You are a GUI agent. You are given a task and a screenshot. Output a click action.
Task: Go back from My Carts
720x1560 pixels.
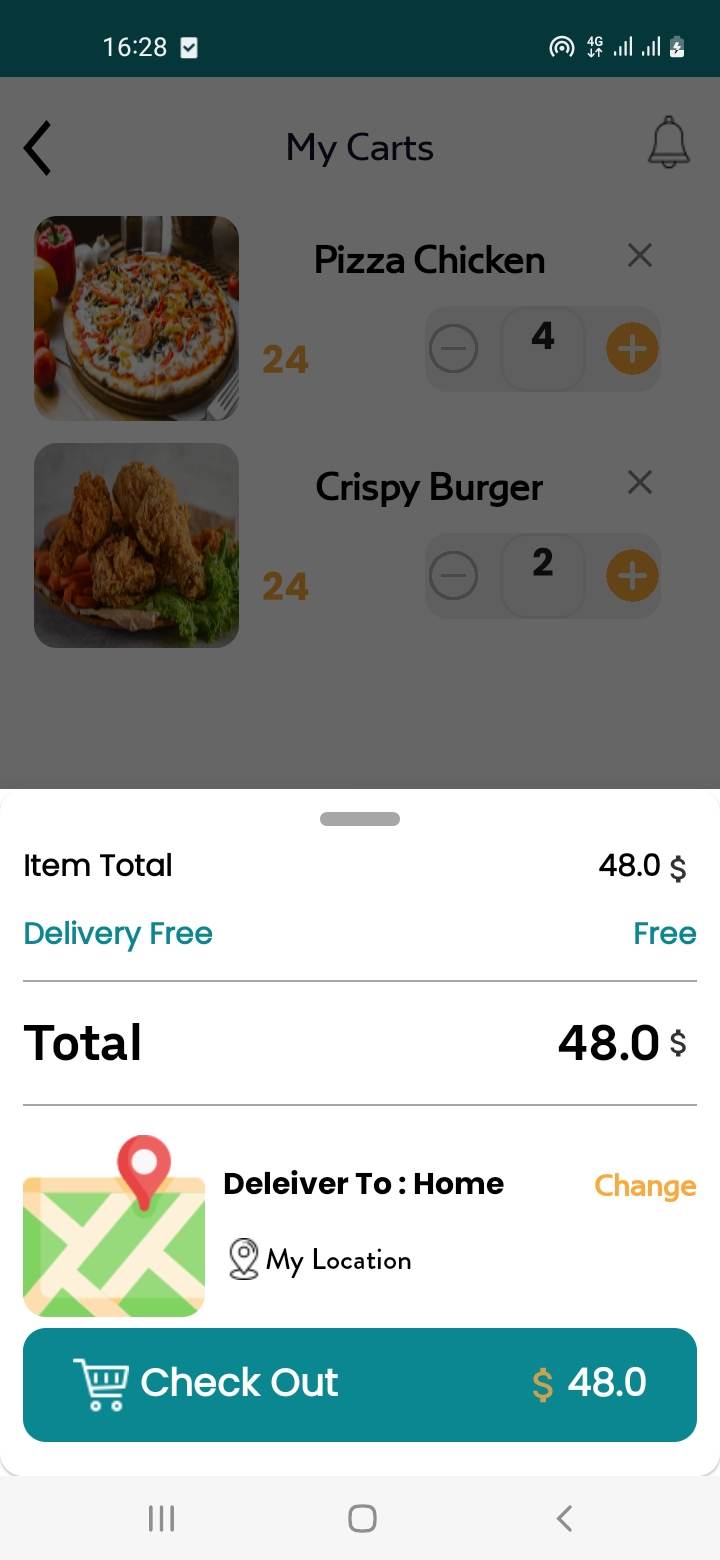[x=38, y=149]
